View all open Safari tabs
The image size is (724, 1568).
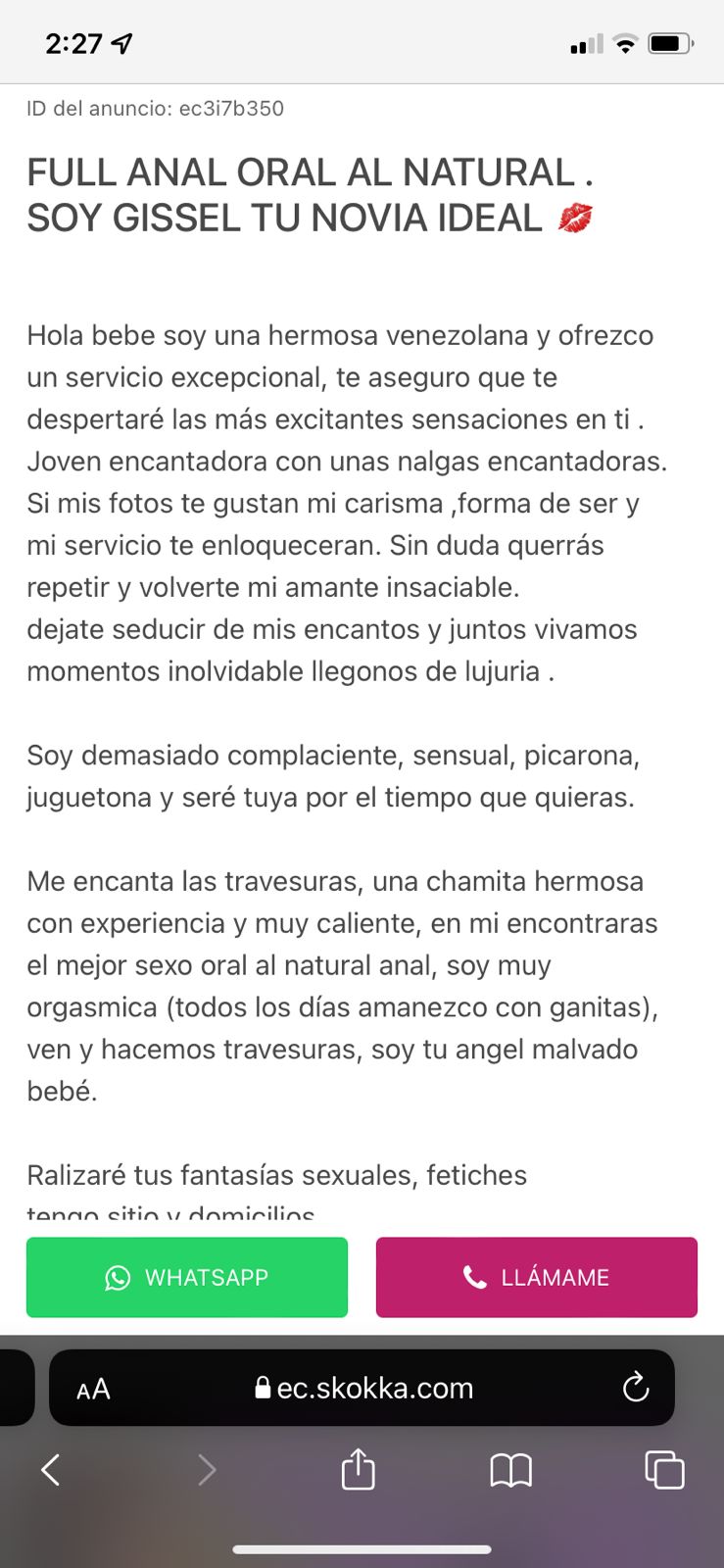664,1469
